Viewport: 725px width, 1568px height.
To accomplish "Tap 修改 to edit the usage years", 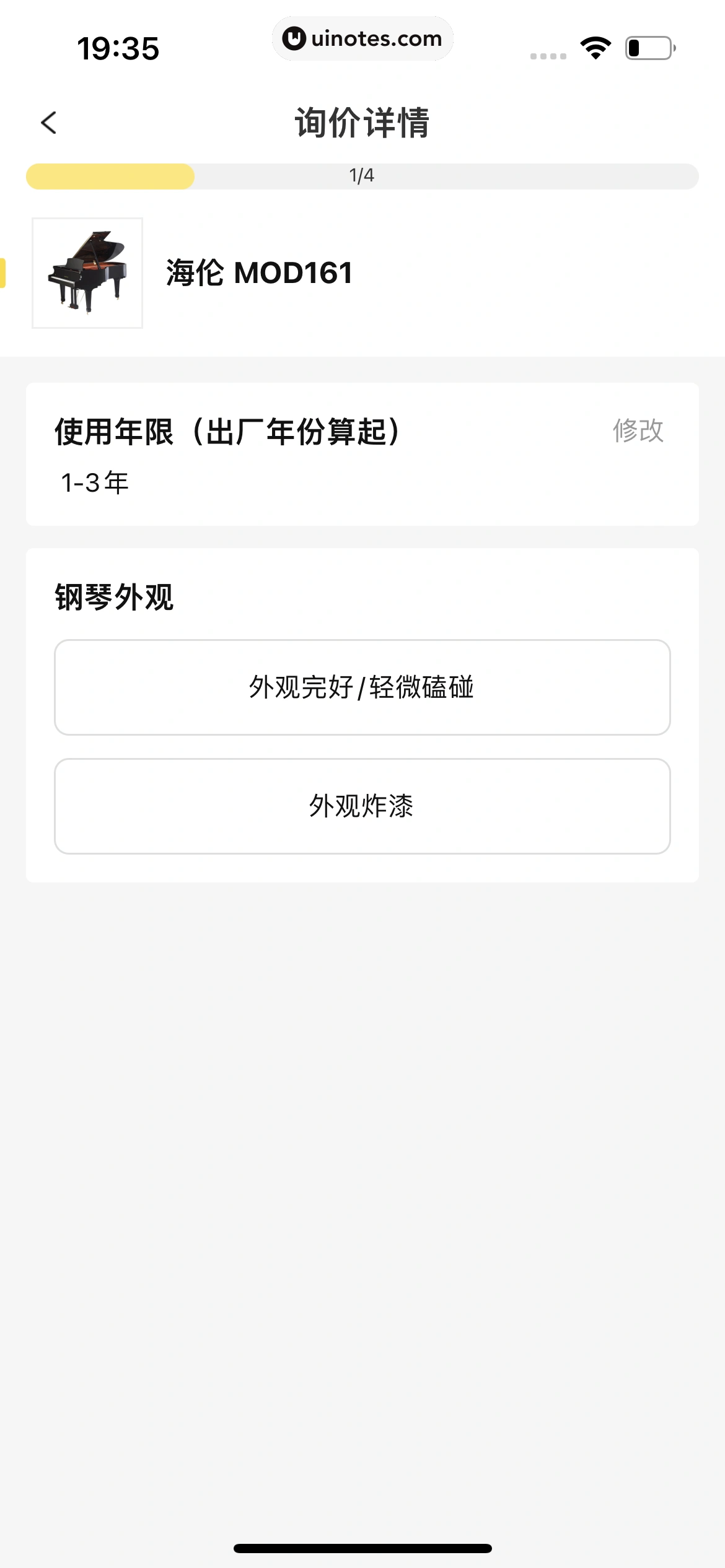I will point(638,430).
